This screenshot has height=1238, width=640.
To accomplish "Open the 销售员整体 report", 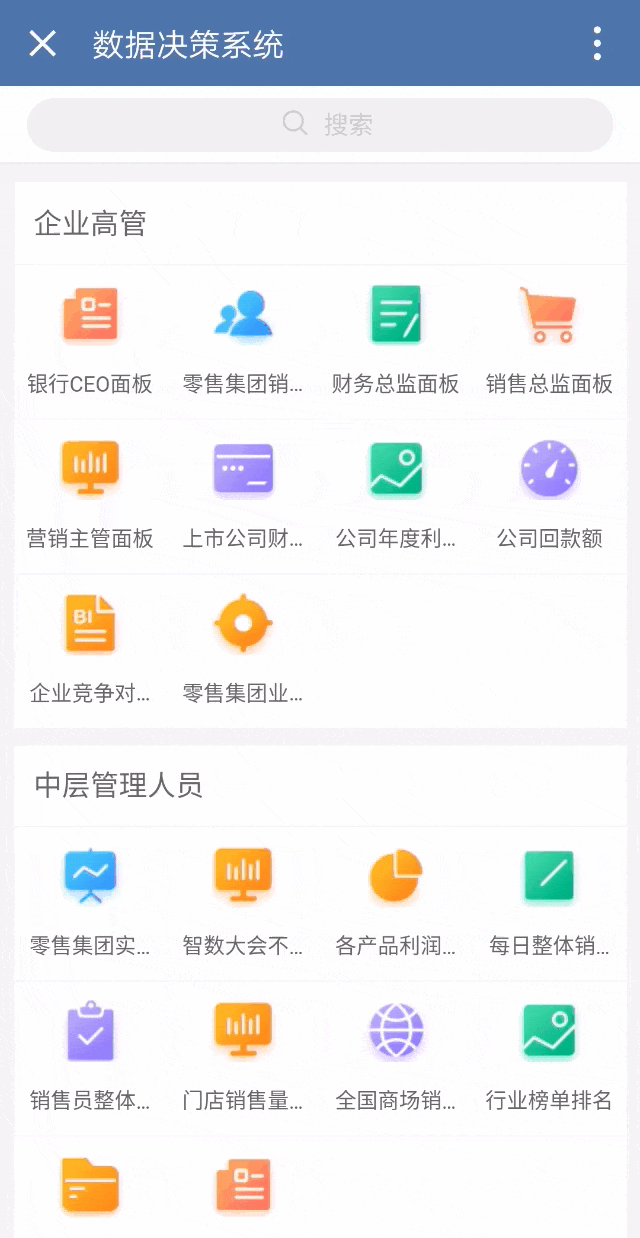I will tap(90, 1057).
